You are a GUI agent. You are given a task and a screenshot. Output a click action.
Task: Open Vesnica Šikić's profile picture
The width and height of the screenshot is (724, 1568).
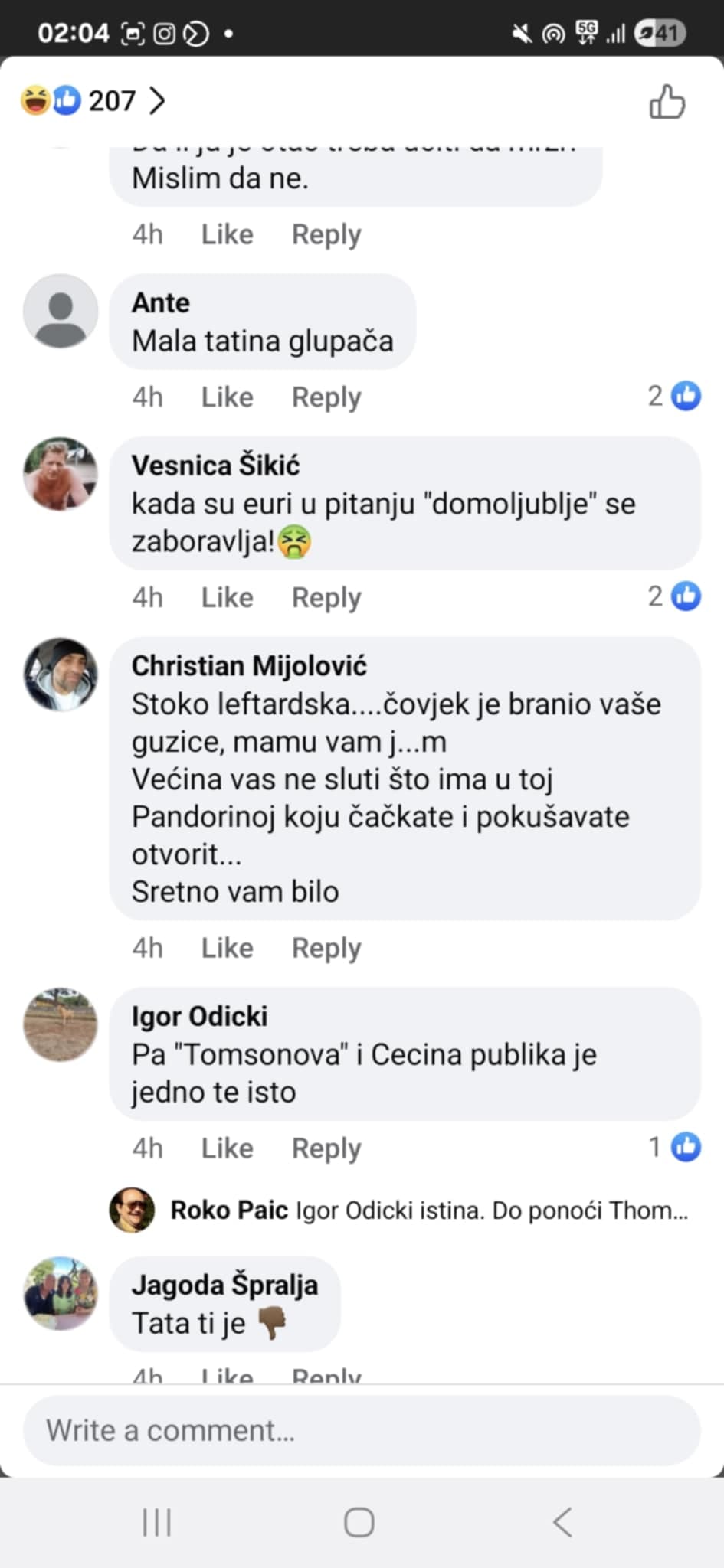click(61, 474)
